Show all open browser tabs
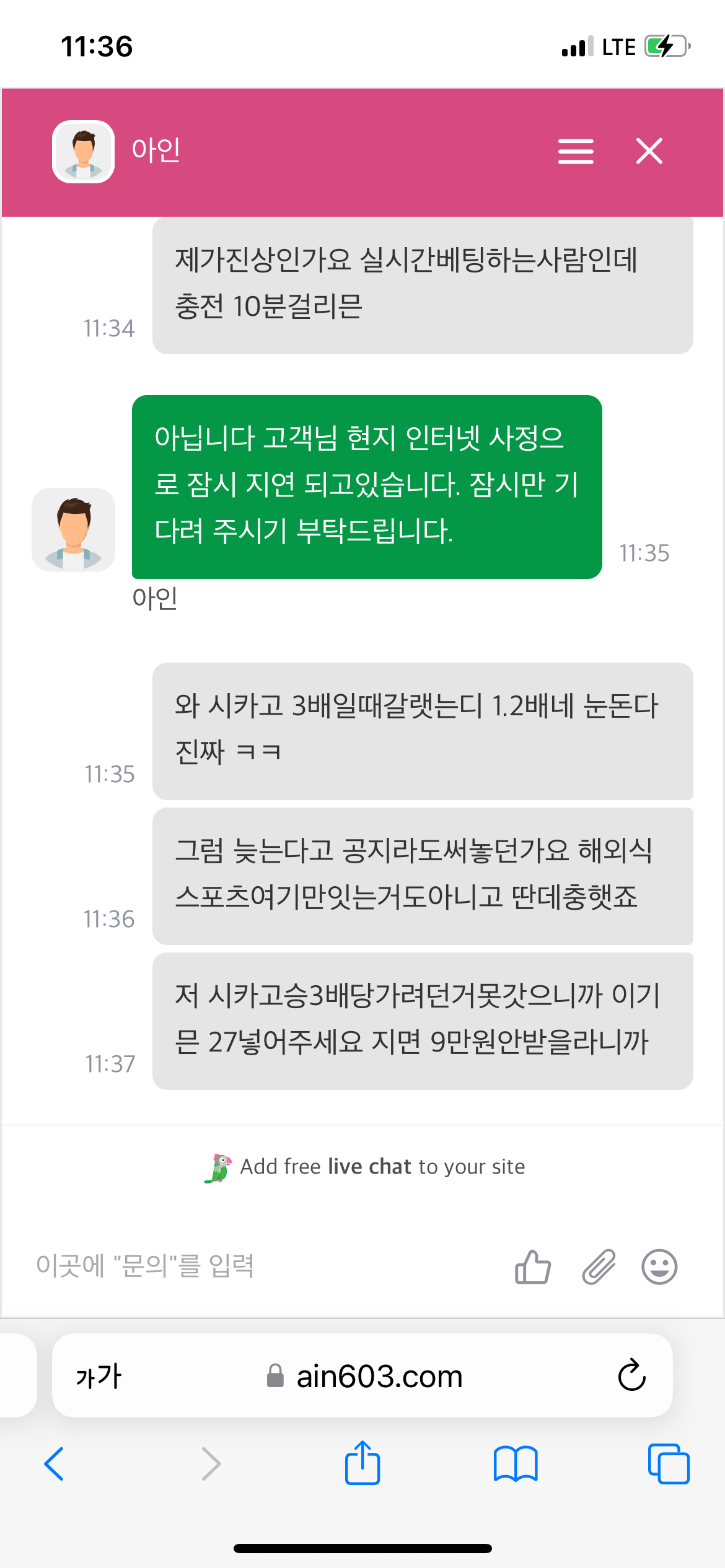Viewport: 725px width, 1568px height. 669,1464
